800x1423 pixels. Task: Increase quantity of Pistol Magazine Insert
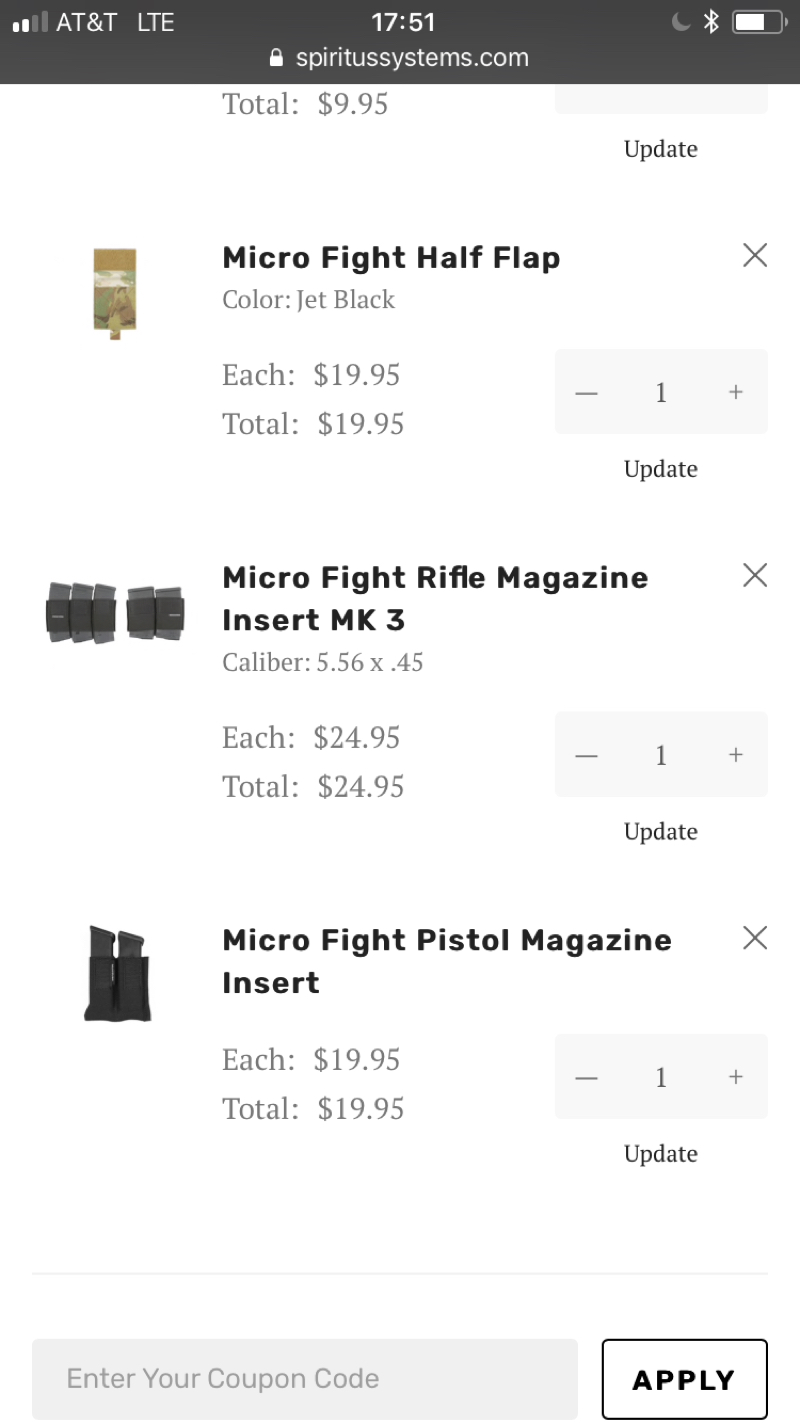tap(736, 1077)
